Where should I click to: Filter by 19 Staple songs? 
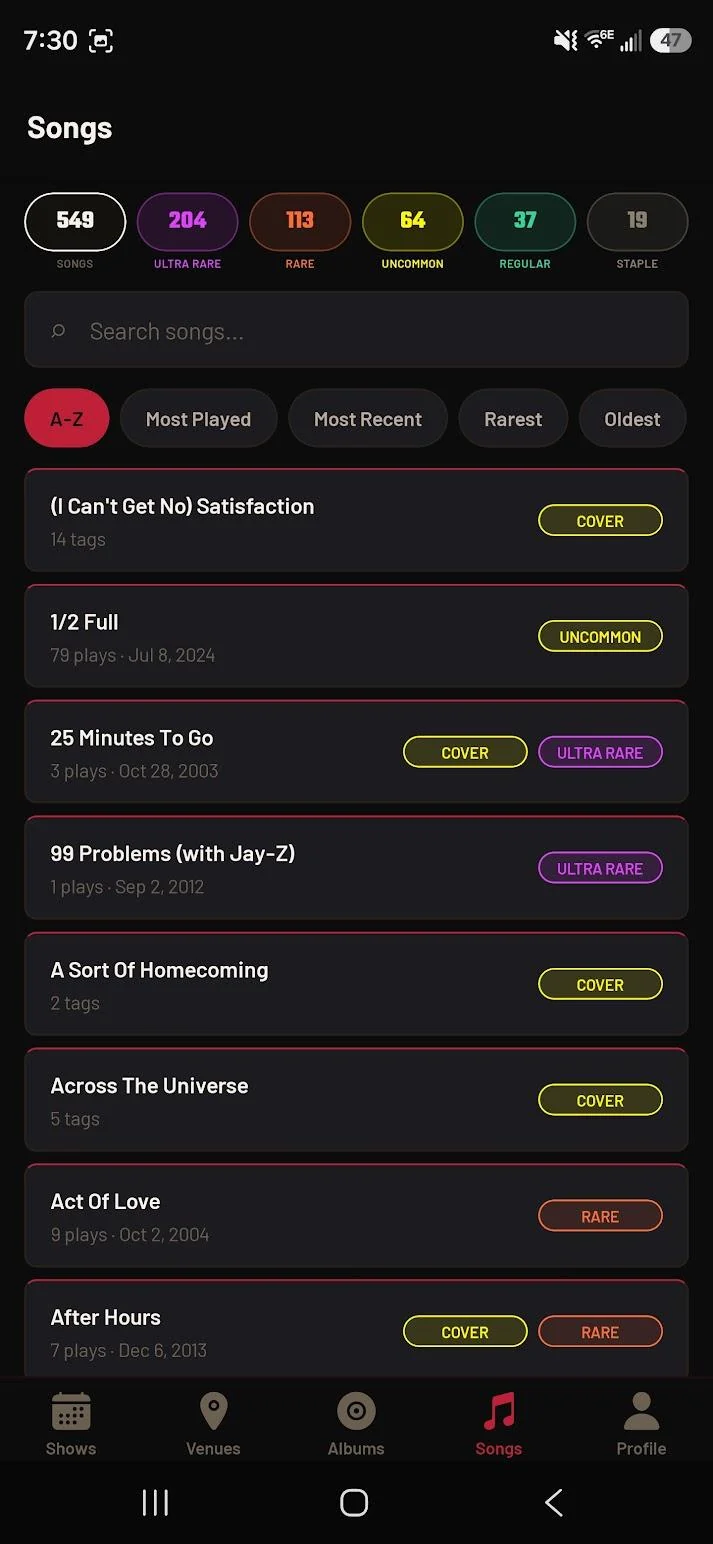(637, 222)
